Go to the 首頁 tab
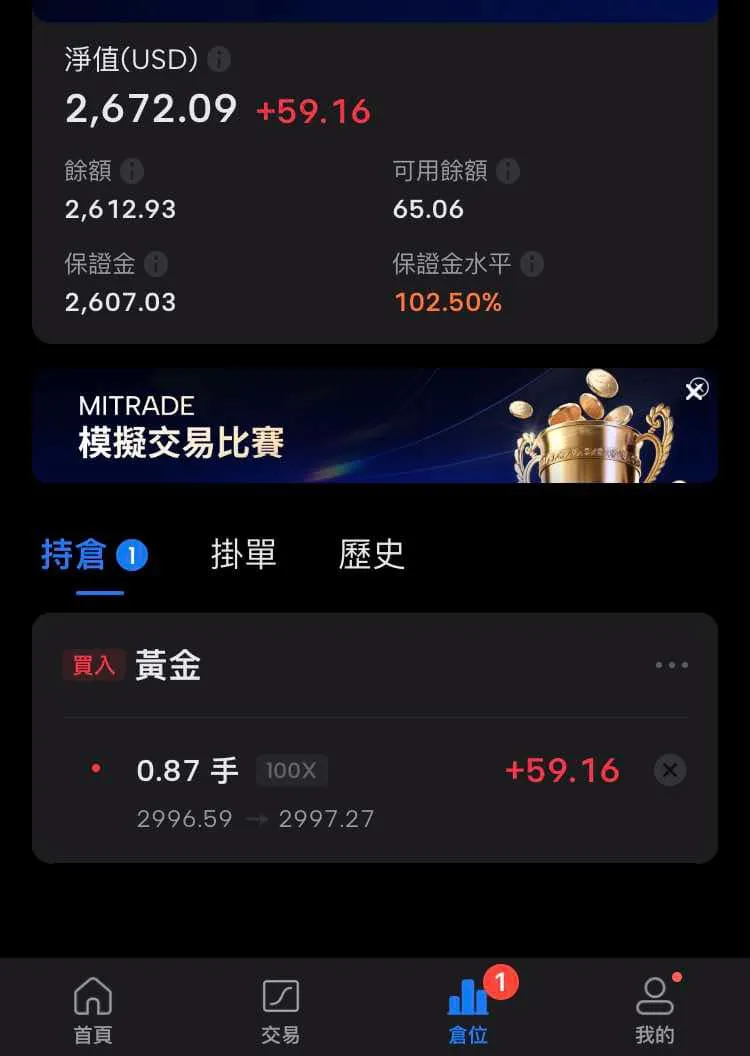The height and width of the screenshot is (1056, 750). click(93, 1010)
